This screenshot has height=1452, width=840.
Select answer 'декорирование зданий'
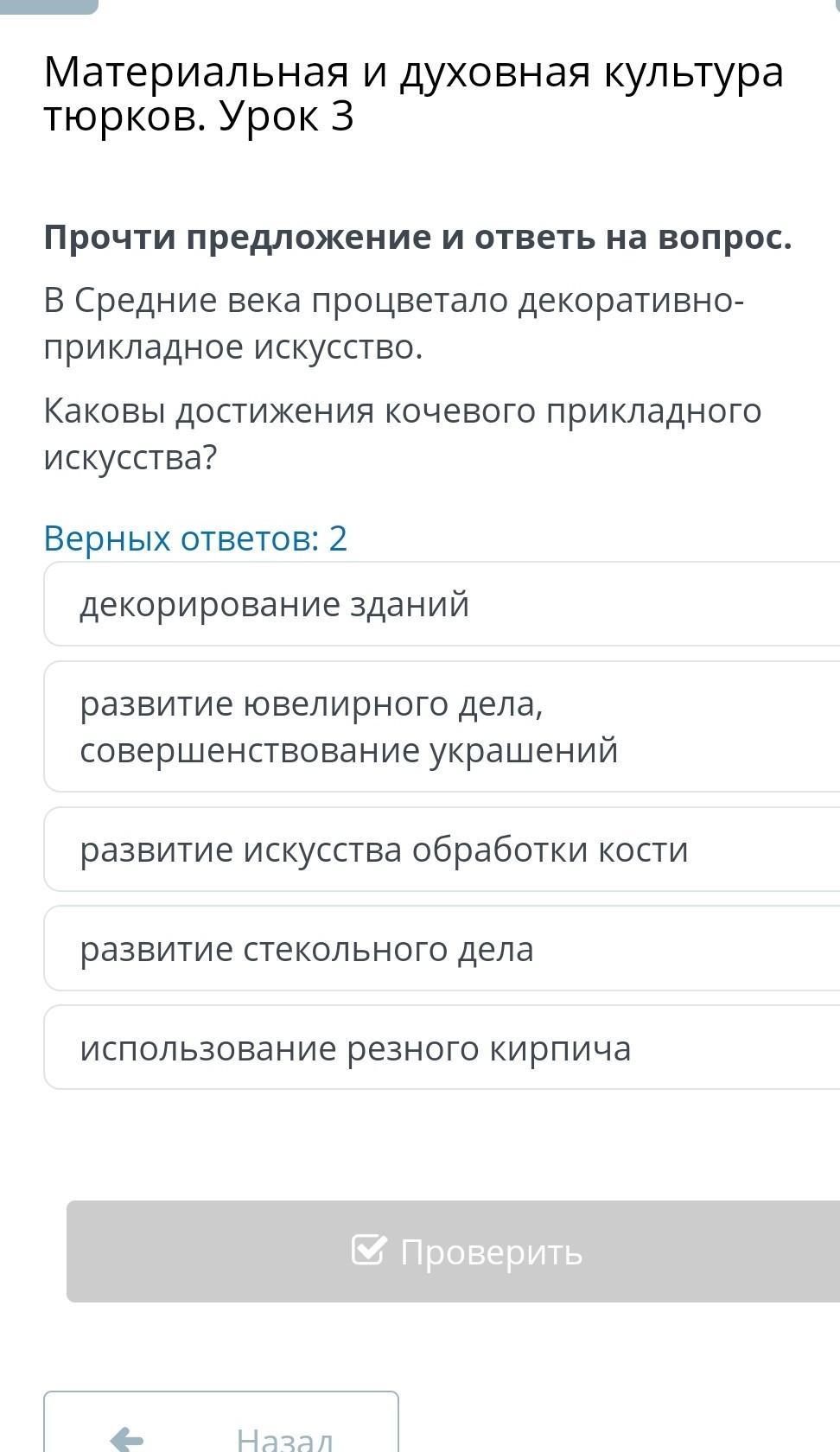pyautogui.click(x=441, y=604)
